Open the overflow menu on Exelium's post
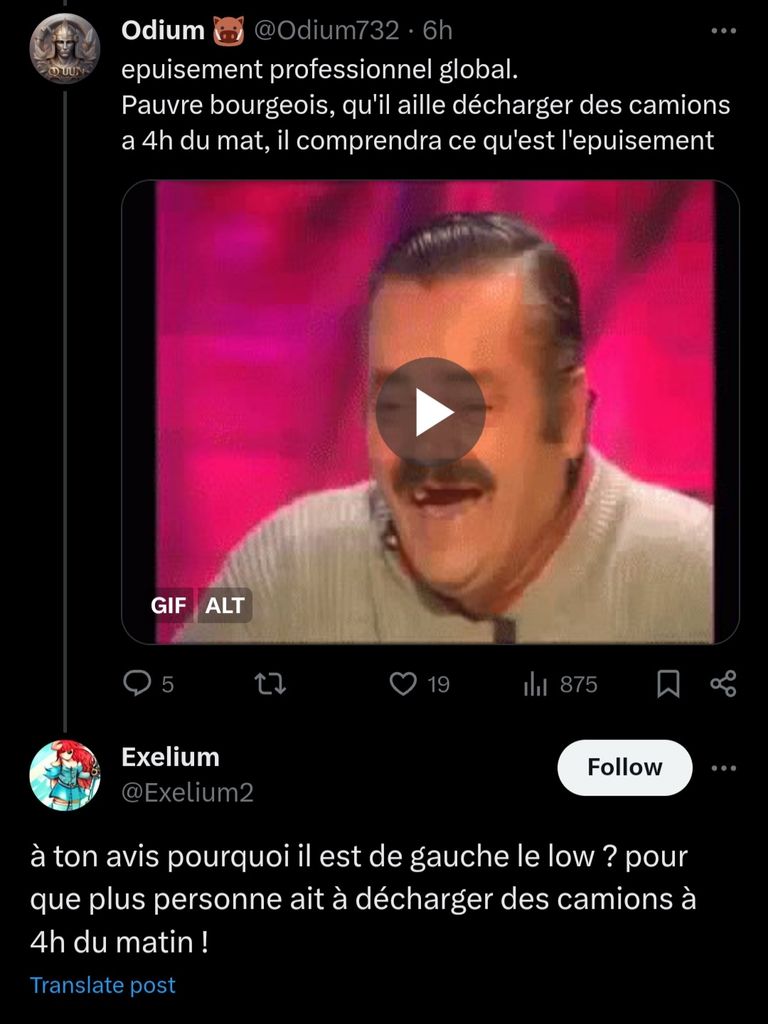Image resolution: width=768 pixels, height=1024 pixels. tap(722, 768)
